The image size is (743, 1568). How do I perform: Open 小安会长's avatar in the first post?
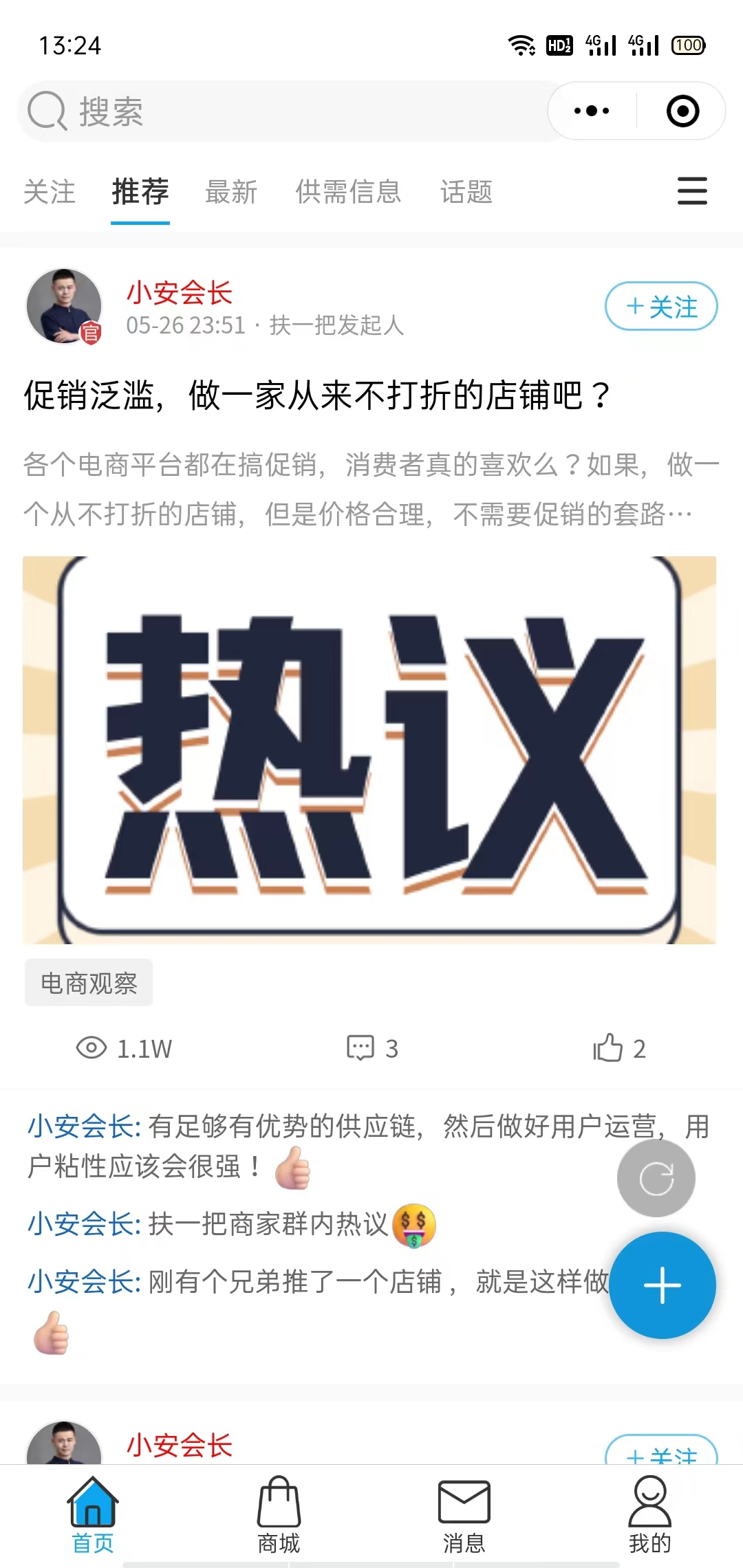click(64, 306)
